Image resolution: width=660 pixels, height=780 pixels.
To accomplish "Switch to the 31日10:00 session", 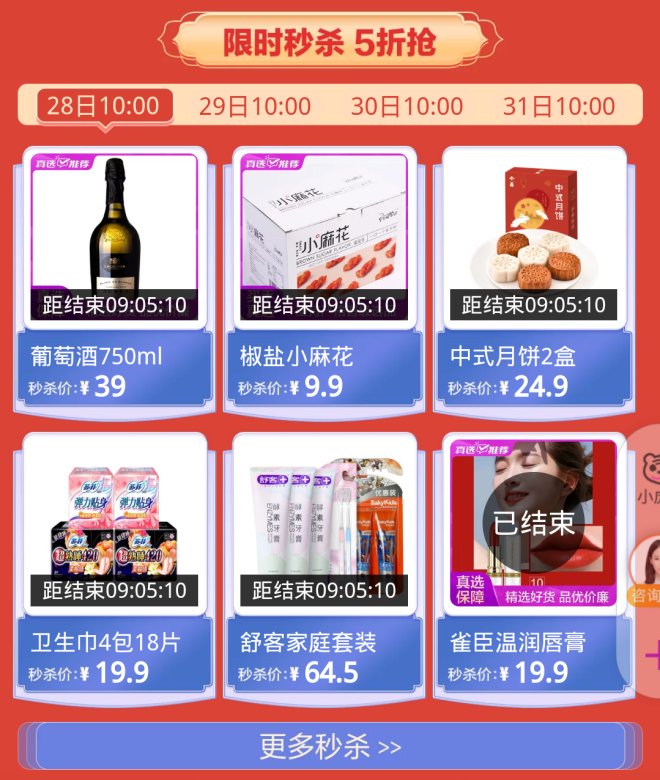I will [x=558, y=106].
